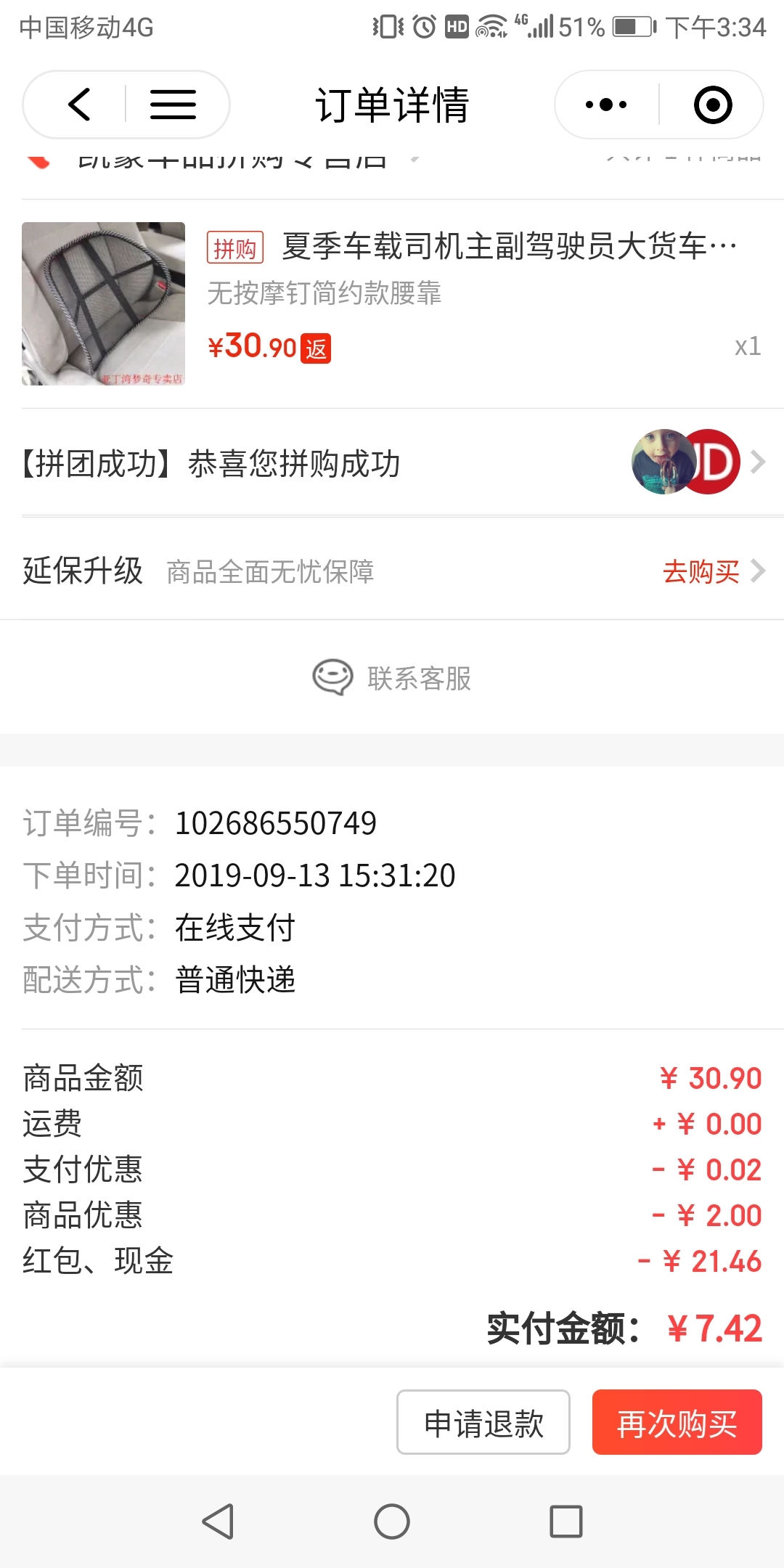This screenshot has height=1568, width=784.
Task: Open the three-dot mini program menu
Action: [606, 105]
